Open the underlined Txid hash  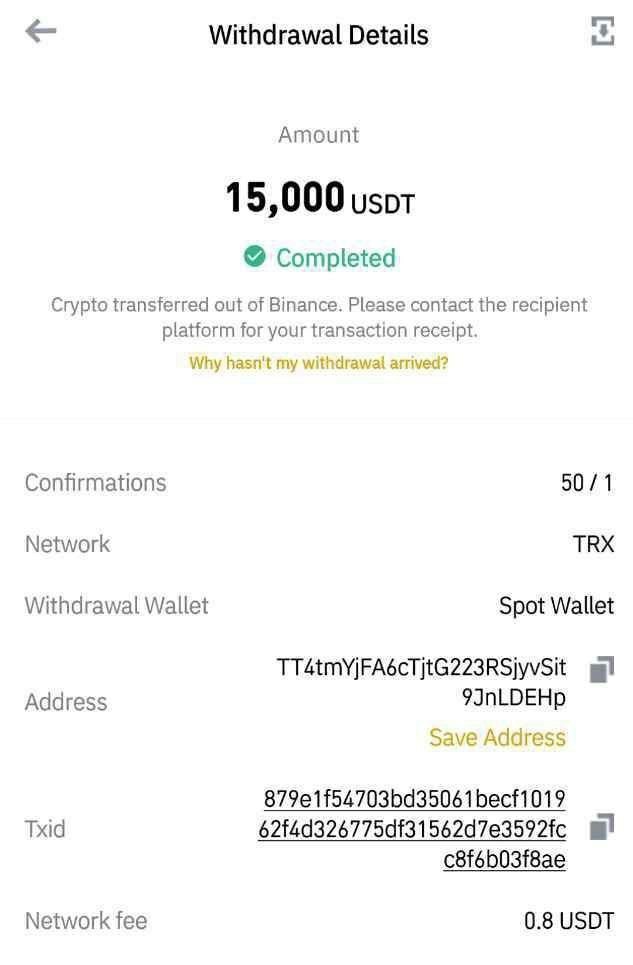412,829
